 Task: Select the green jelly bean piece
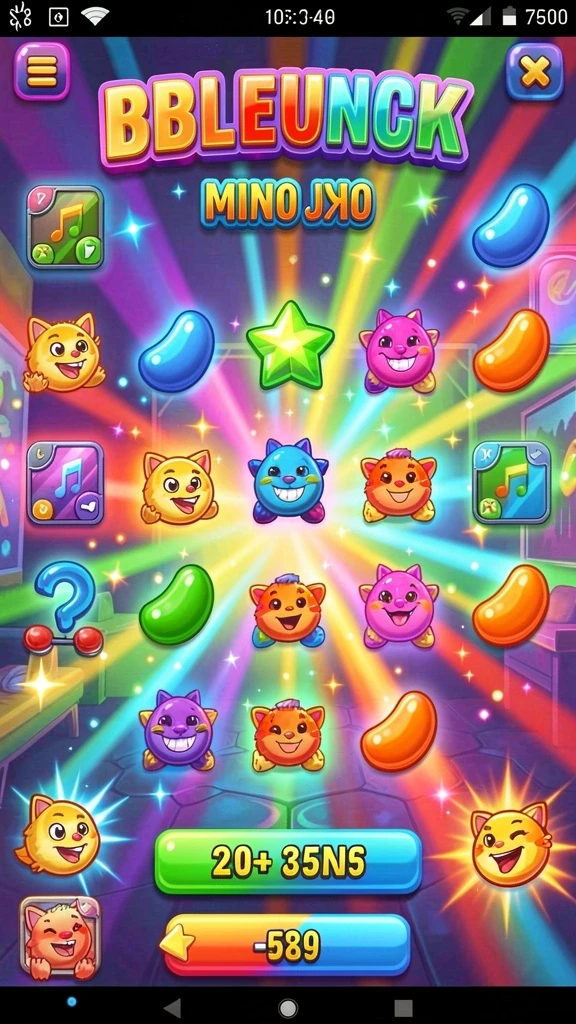click(x=176, y=605)
